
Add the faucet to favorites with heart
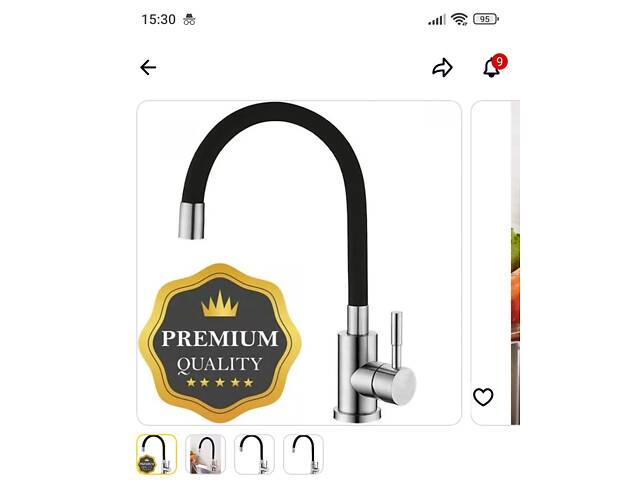click(x=483, y=397)
